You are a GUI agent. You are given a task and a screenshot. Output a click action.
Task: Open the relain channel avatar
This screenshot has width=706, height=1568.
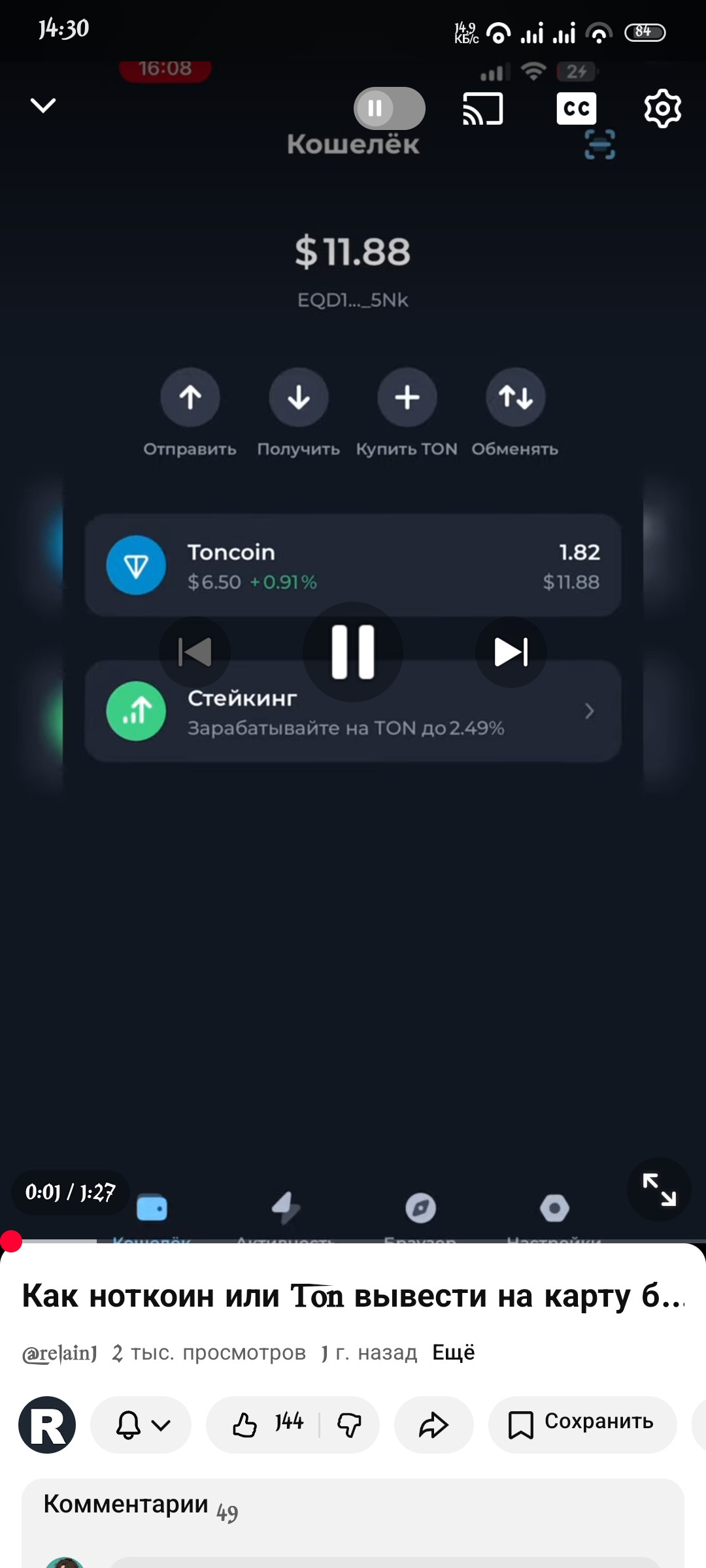click(x=47, y=1425)
